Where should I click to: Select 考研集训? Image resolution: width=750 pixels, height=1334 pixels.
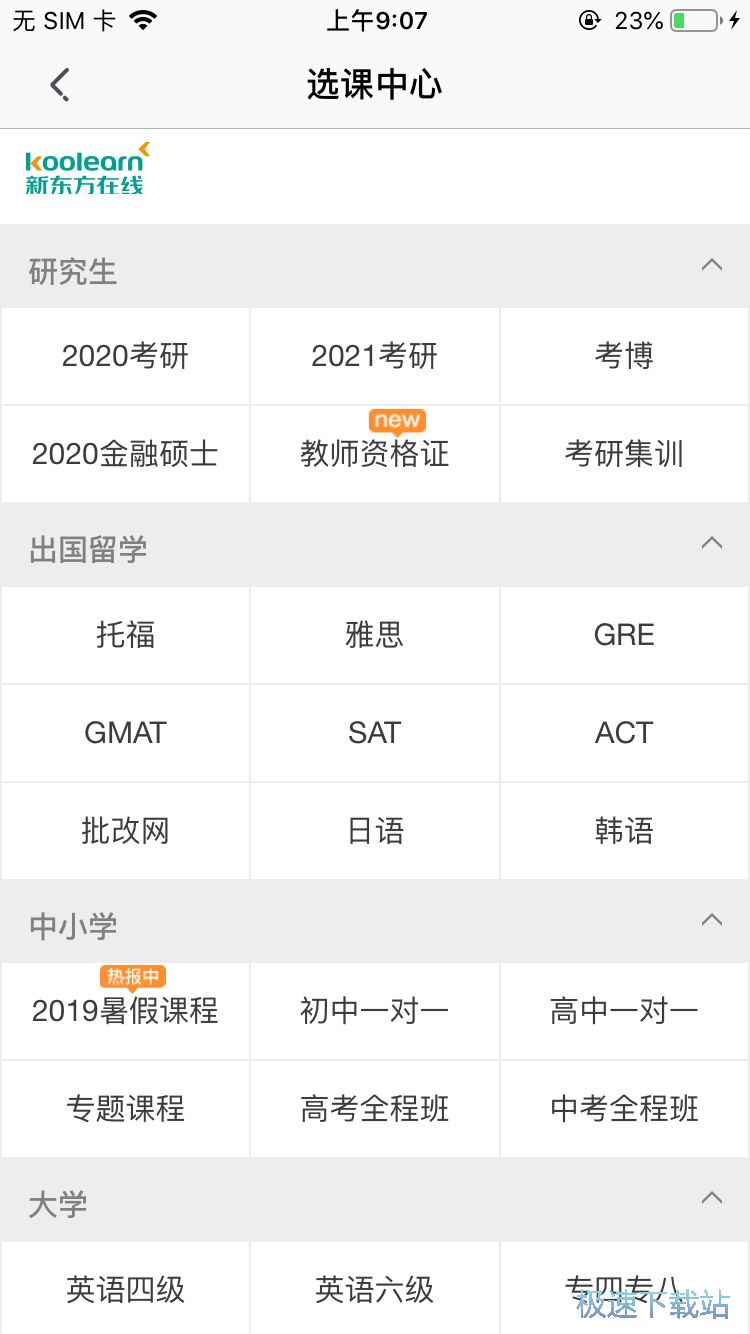624,454
